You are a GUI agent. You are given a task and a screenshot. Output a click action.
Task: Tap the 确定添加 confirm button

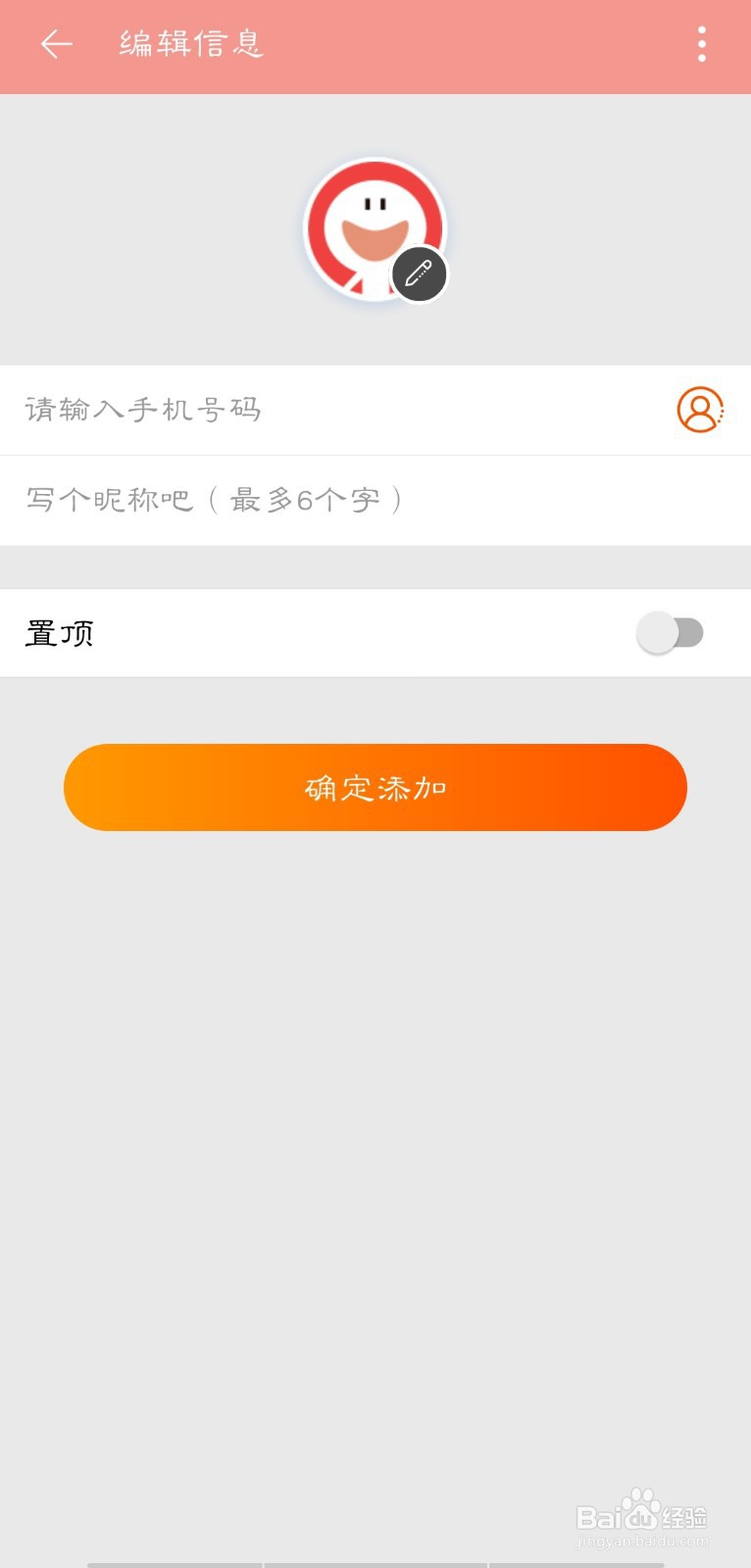point(375,787)
